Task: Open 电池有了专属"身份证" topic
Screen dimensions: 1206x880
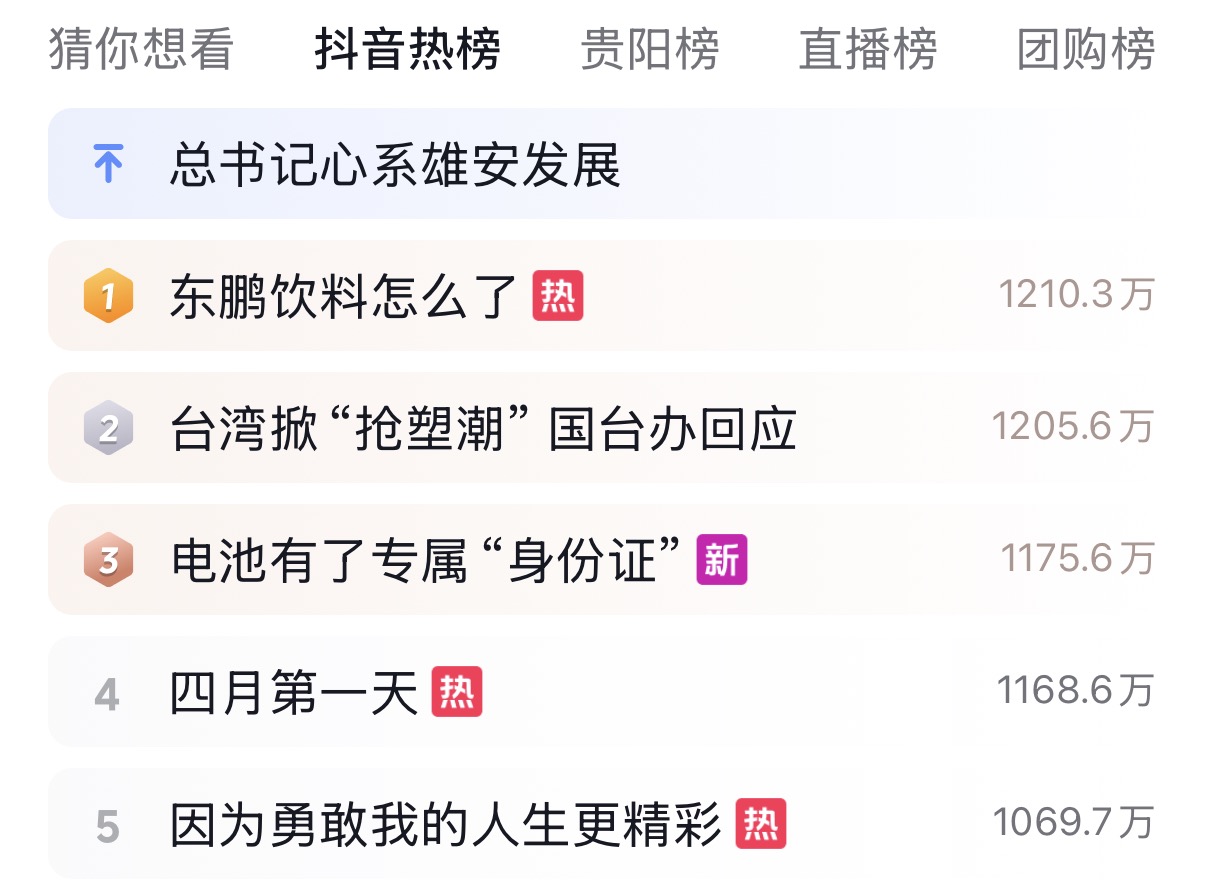Action: (426, 561)
